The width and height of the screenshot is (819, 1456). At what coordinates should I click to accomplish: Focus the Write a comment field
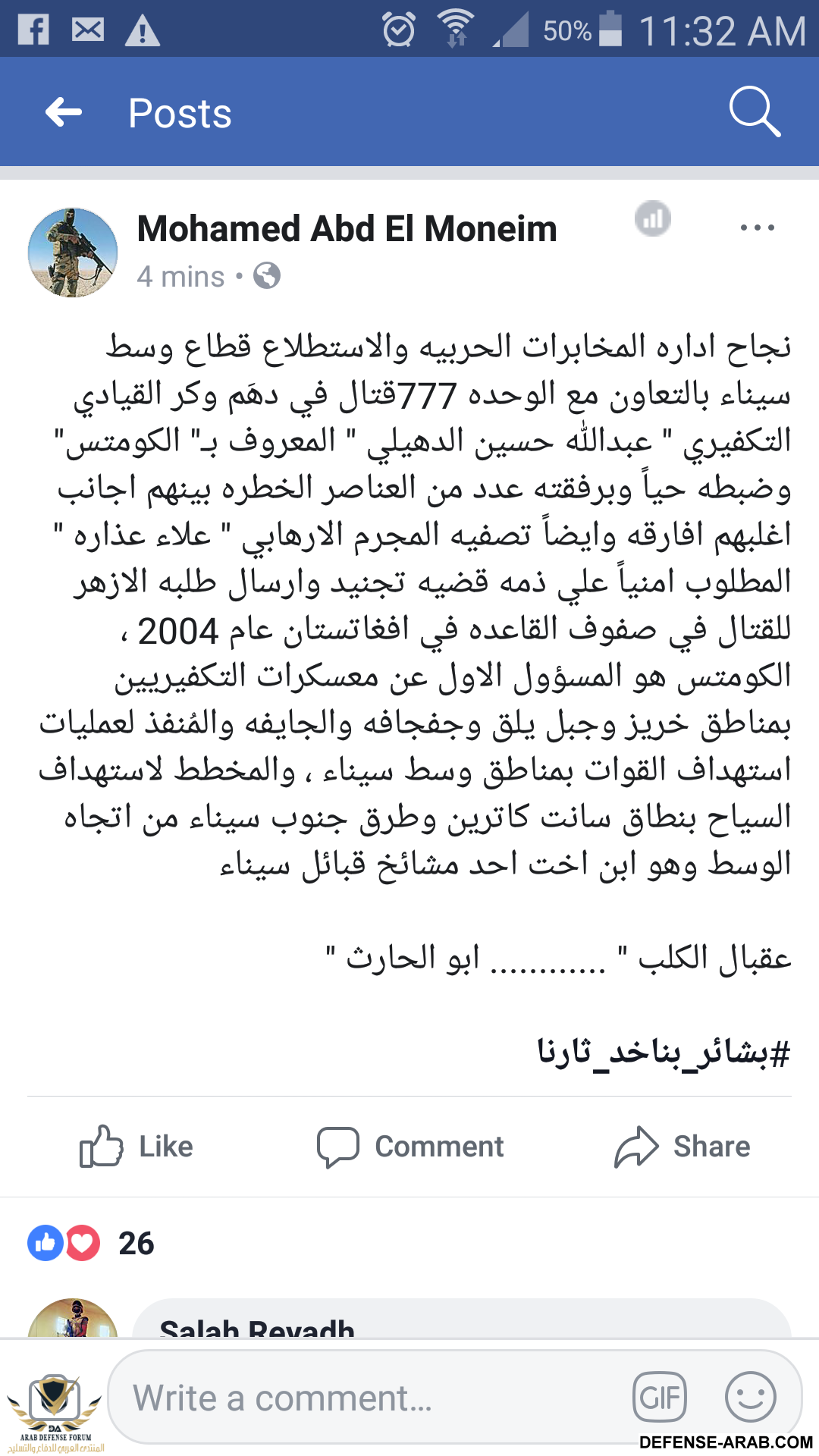[364, 1397]
